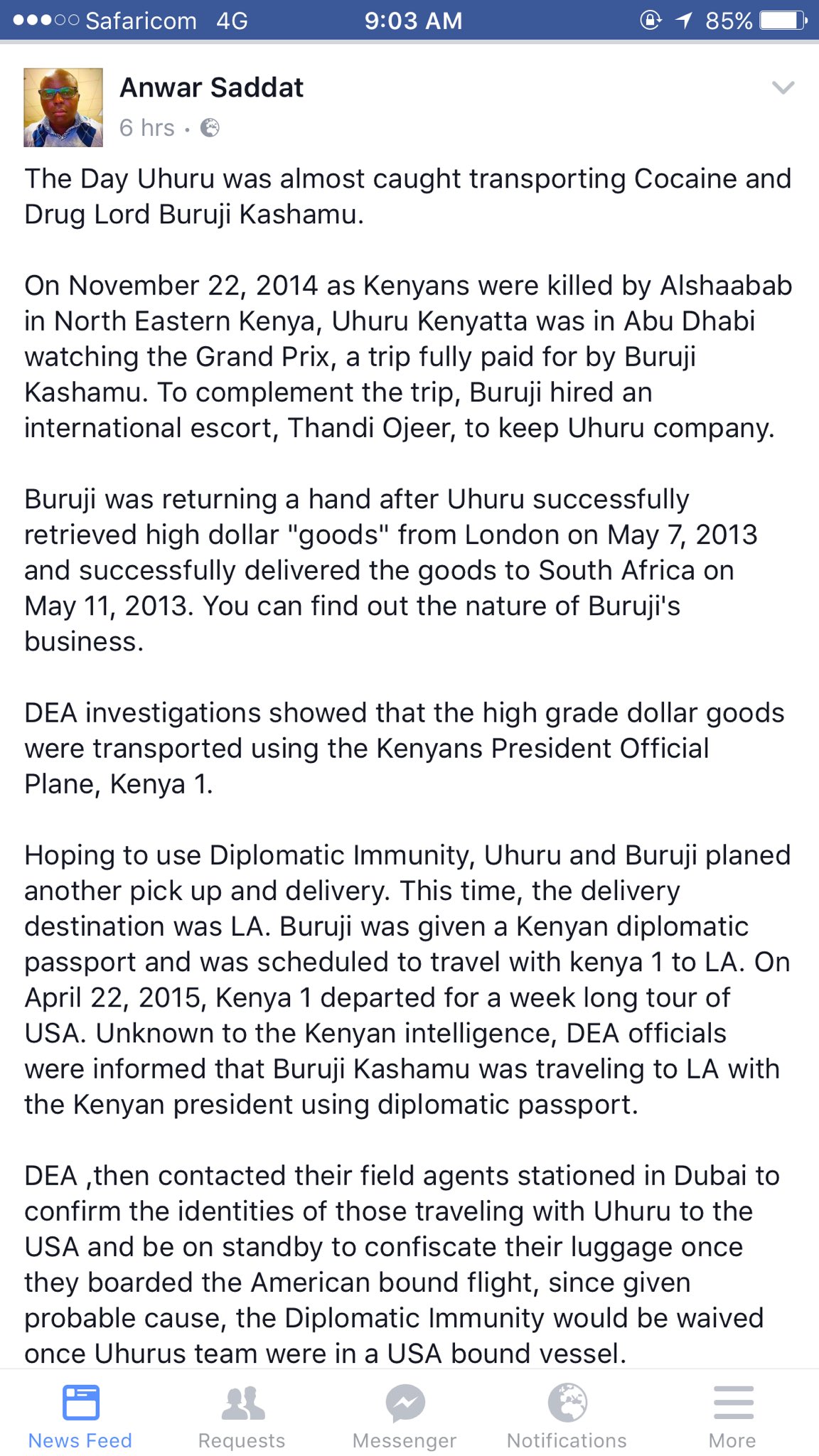
Task: Open Anwar Saddat's profile by name
Action: (x=211, y=87)
